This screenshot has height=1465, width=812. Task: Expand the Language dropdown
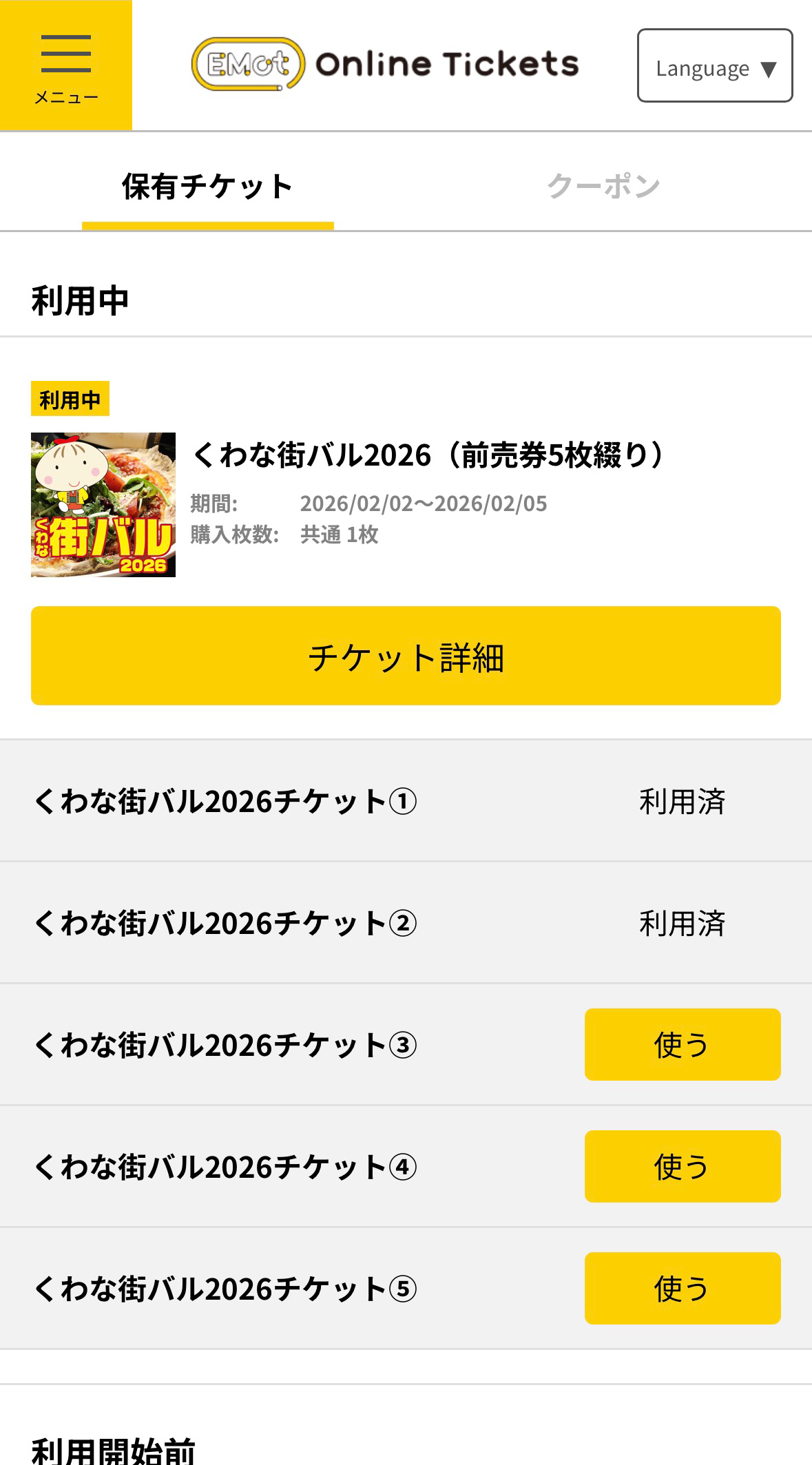pos(714,66)
